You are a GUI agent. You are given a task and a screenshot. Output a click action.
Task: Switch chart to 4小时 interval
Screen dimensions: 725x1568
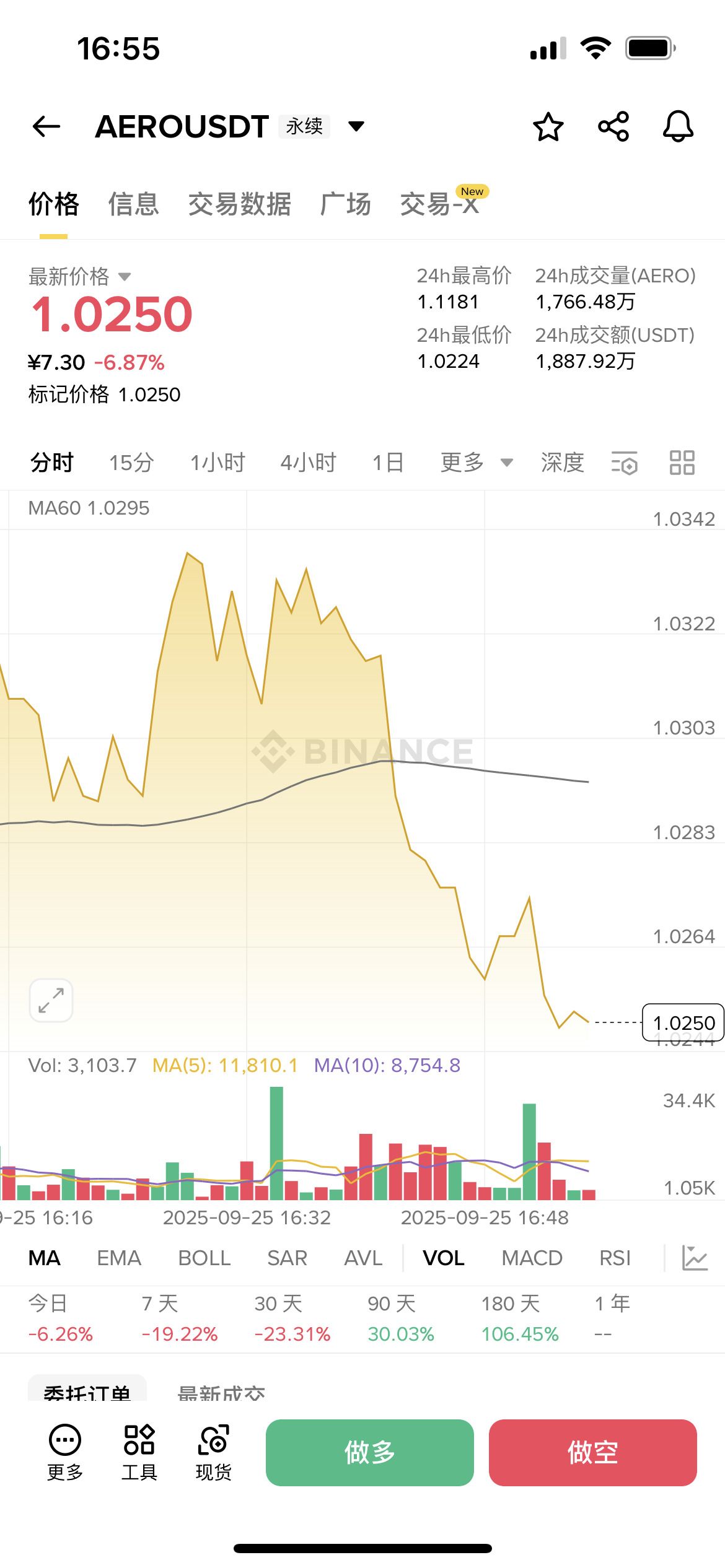point(309,462)
